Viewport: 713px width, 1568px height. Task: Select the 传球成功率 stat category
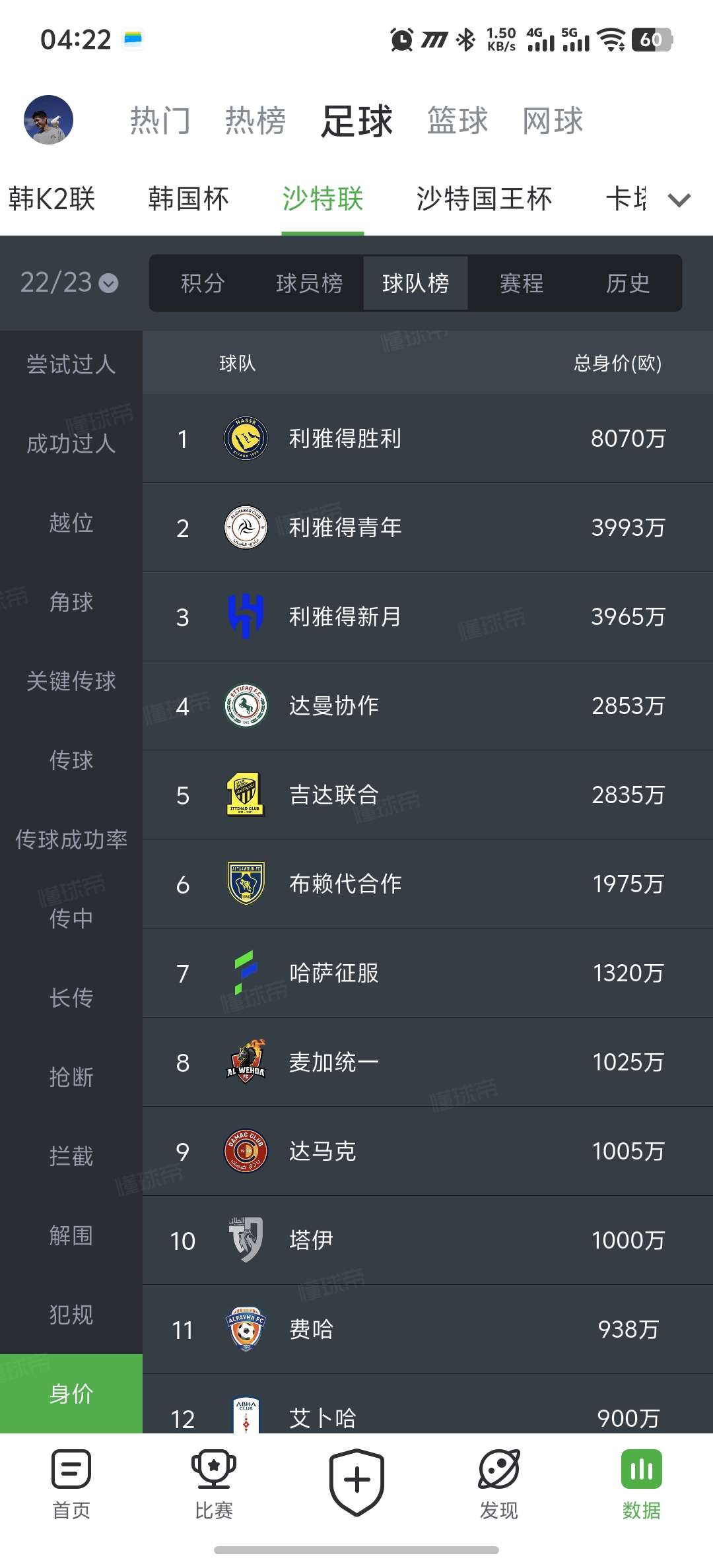71,839
